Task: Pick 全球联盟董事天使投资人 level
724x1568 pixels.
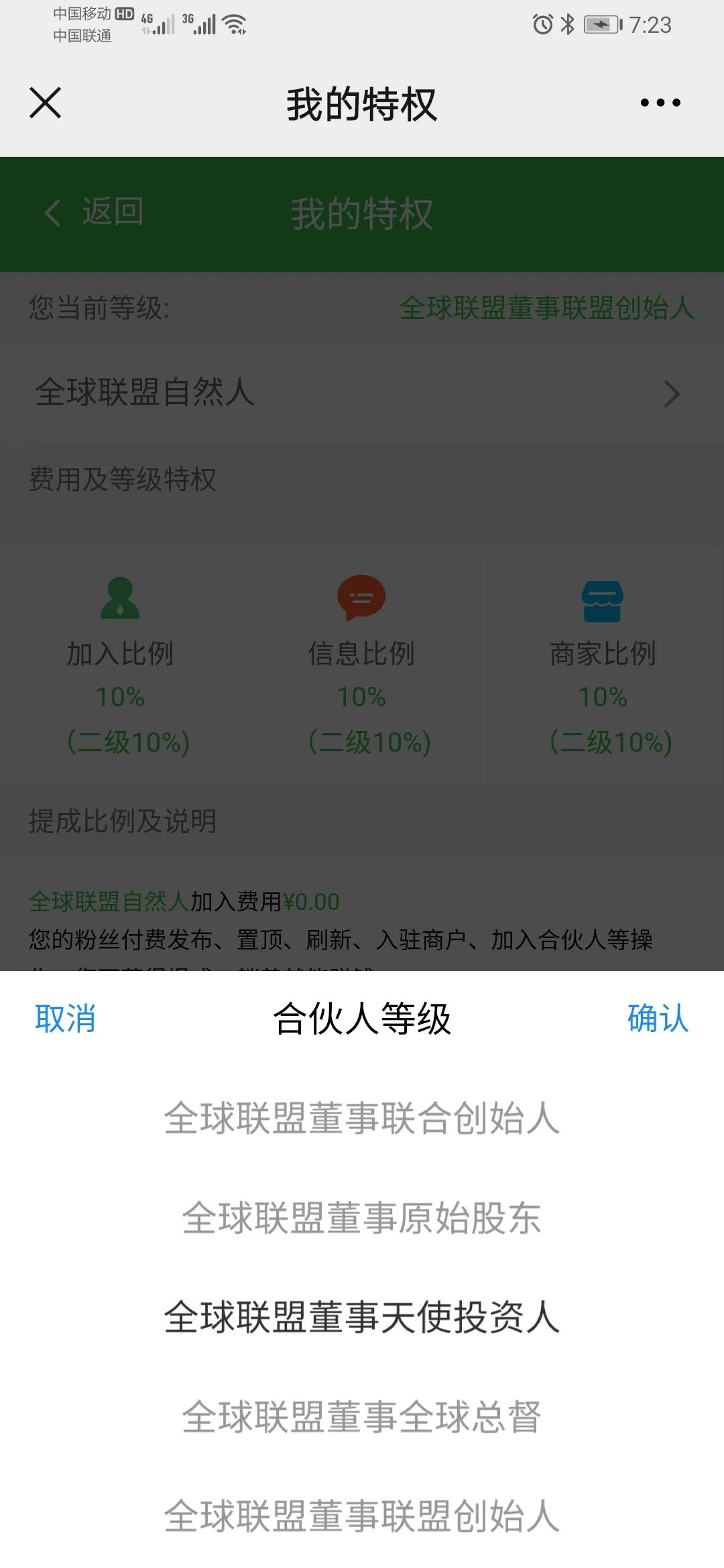Action: tap(362, 1317)
